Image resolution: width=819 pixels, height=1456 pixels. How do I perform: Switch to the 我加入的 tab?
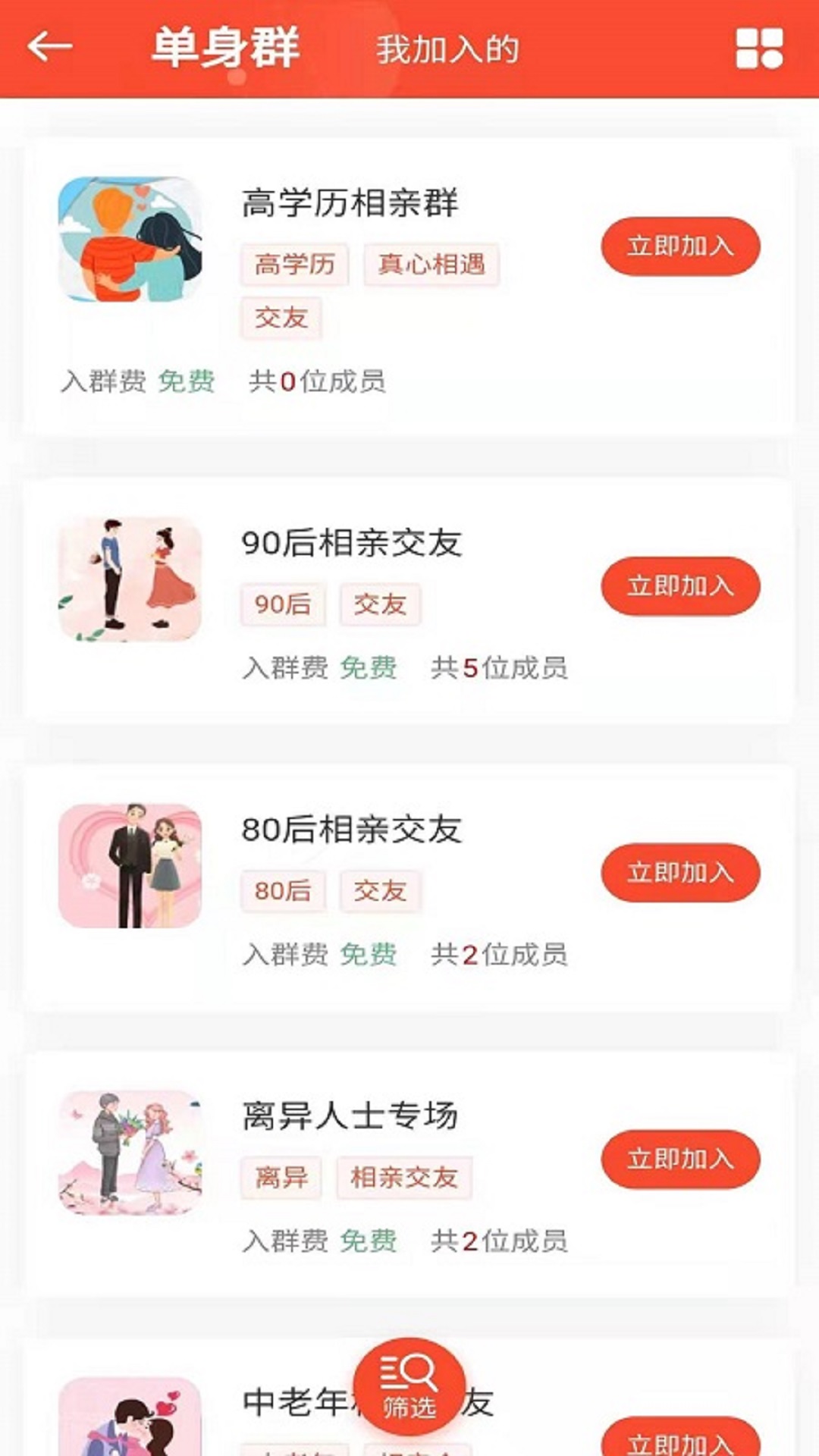(x=447, y=50)
